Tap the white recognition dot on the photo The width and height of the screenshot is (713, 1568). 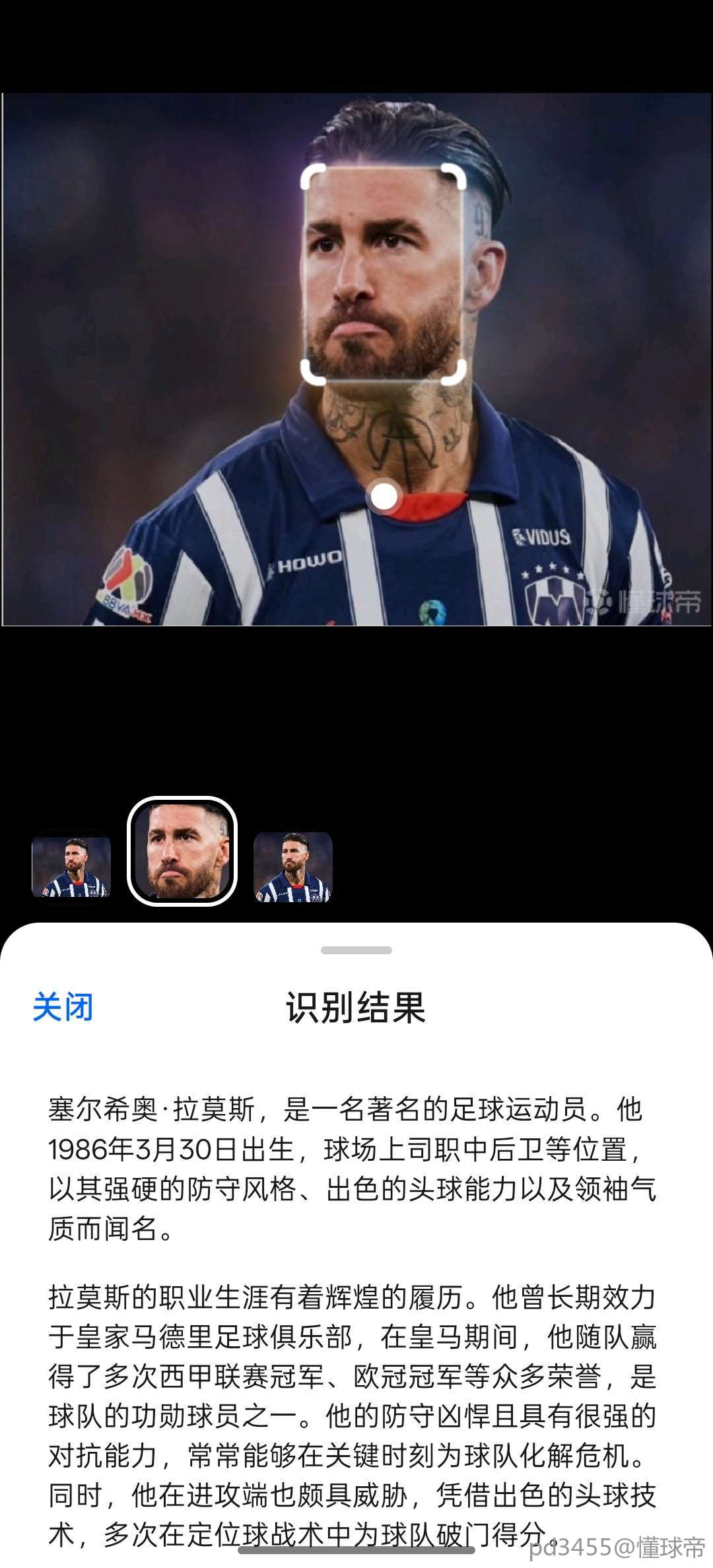384,496
